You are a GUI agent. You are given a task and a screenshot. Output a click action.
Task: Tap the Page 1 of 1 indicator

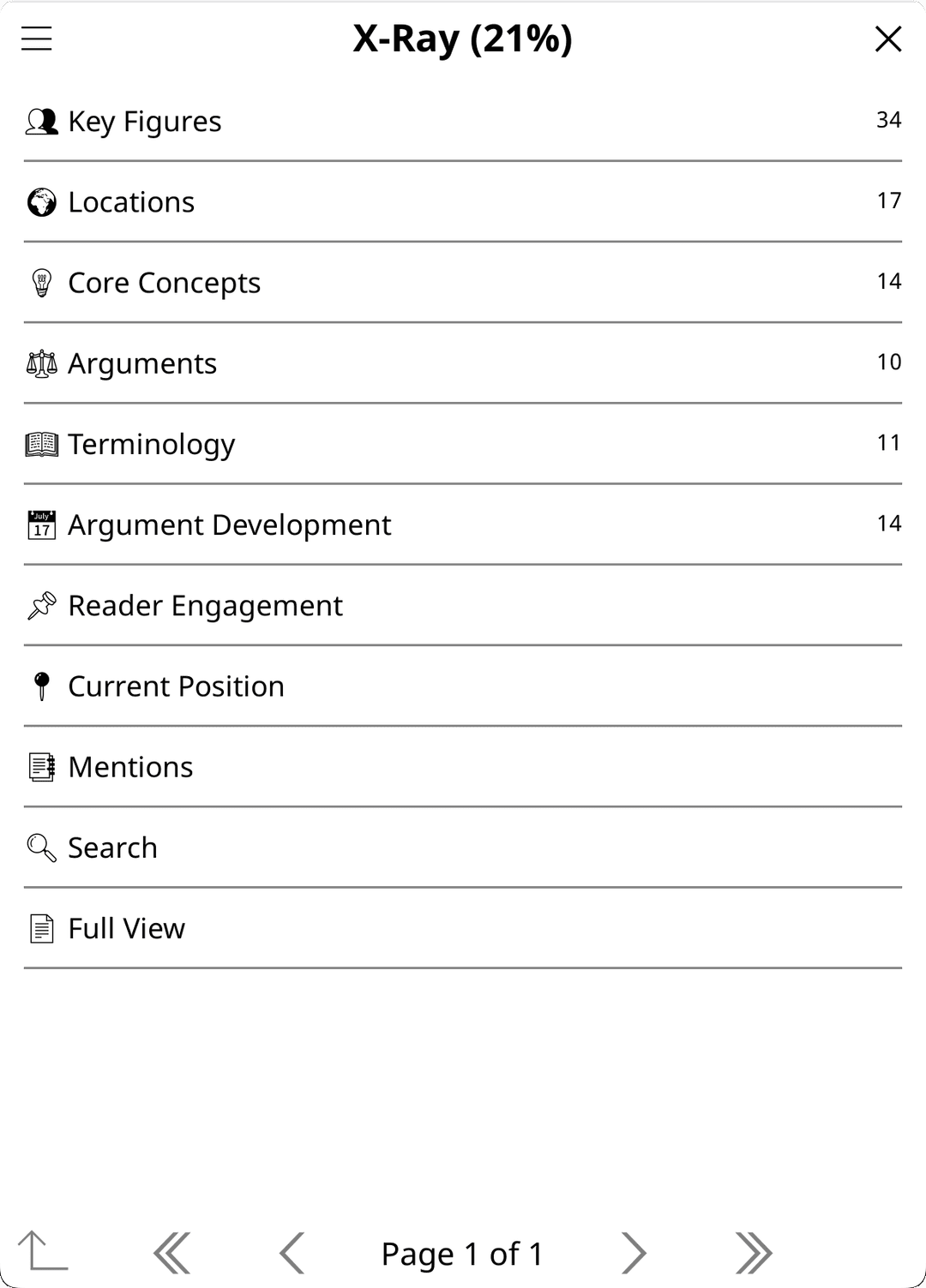[x=463, y=1254]
